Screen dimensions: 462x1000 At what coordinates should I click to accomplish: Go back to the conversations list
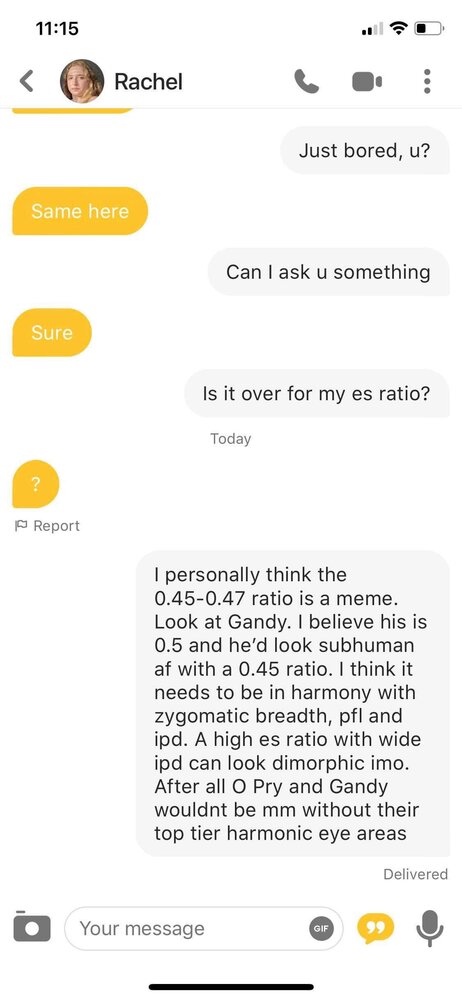click(x=26, y=81)
